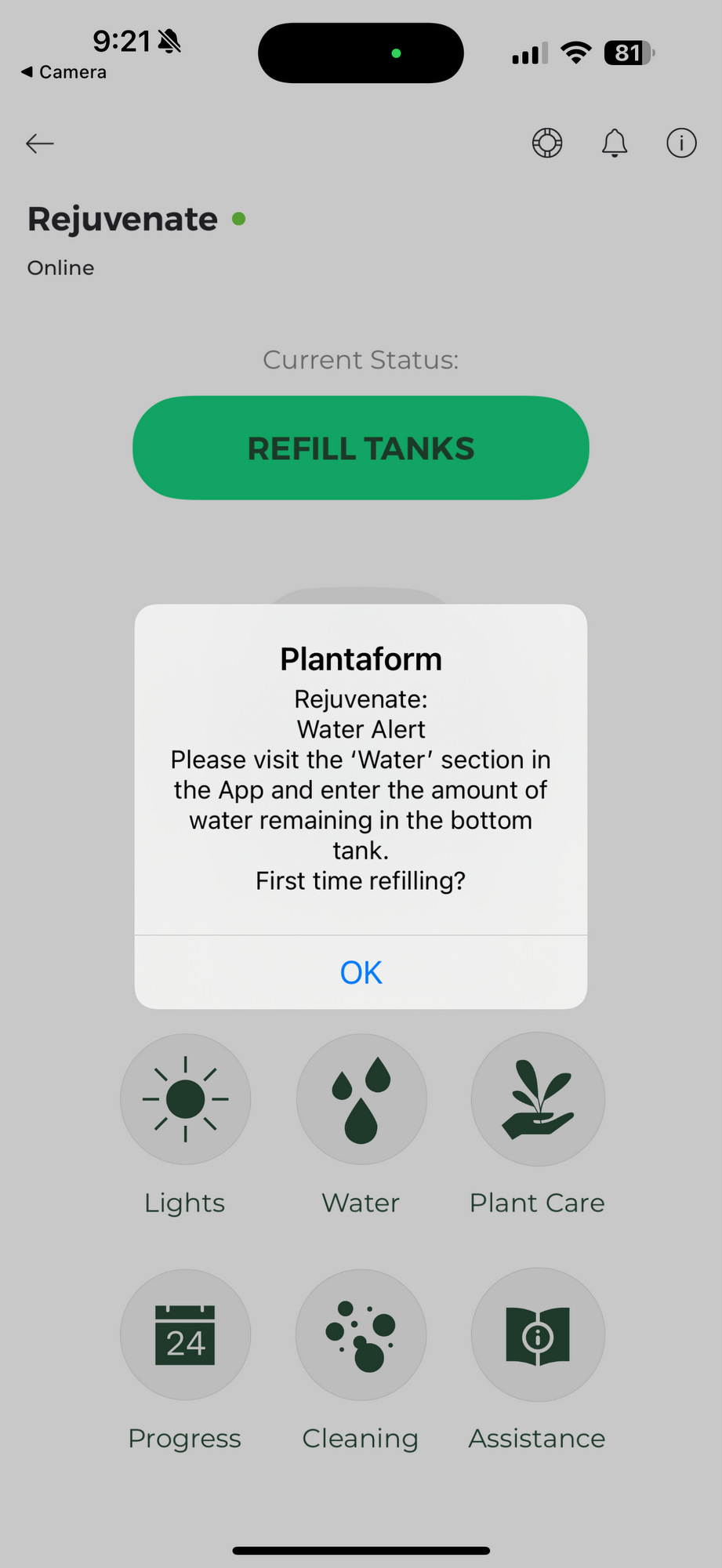
Task: Open the Lights section
Action: click(185, 1099)
